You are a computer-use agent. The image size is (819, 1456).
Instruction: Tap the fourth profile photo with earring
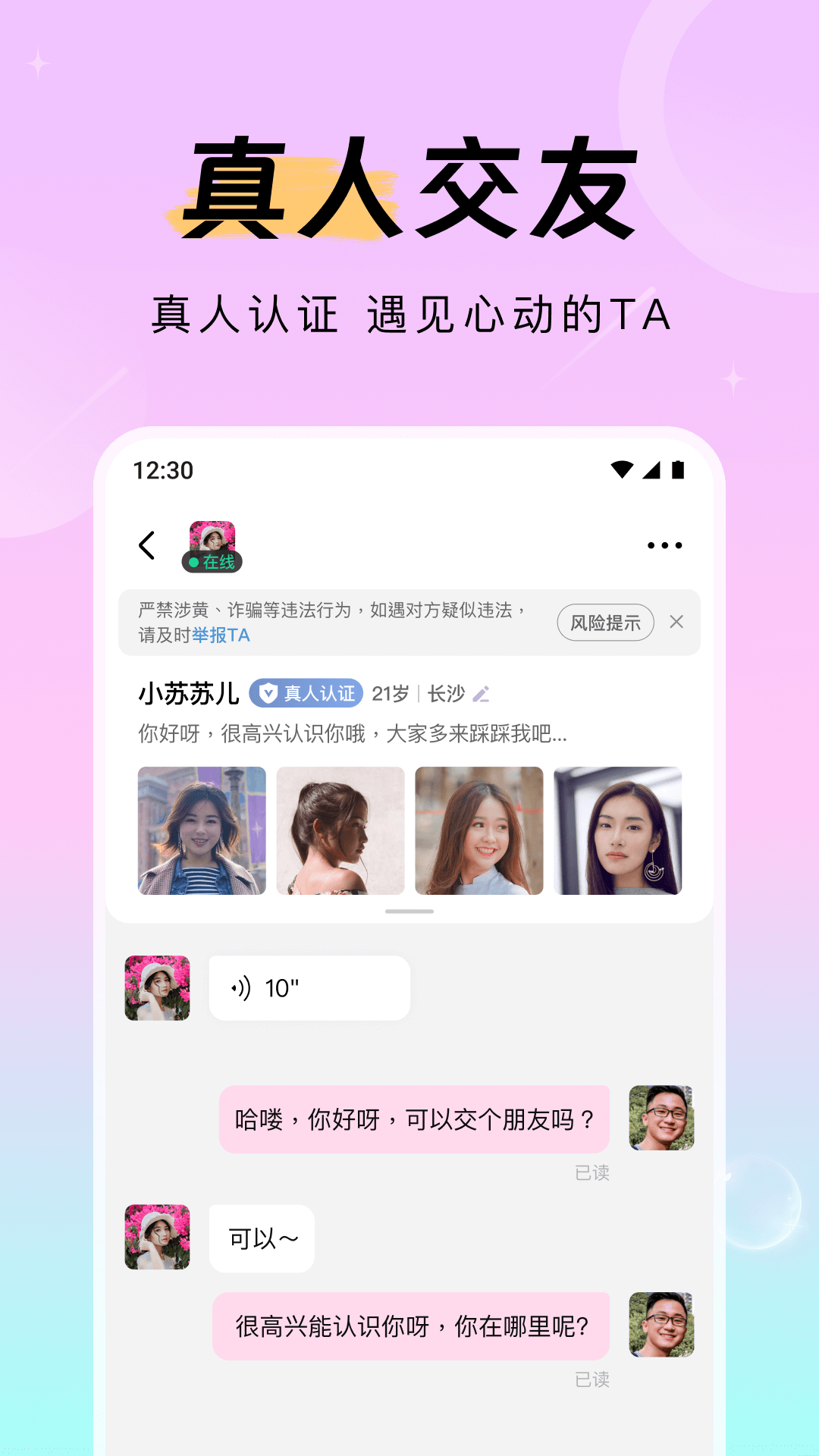618,830
